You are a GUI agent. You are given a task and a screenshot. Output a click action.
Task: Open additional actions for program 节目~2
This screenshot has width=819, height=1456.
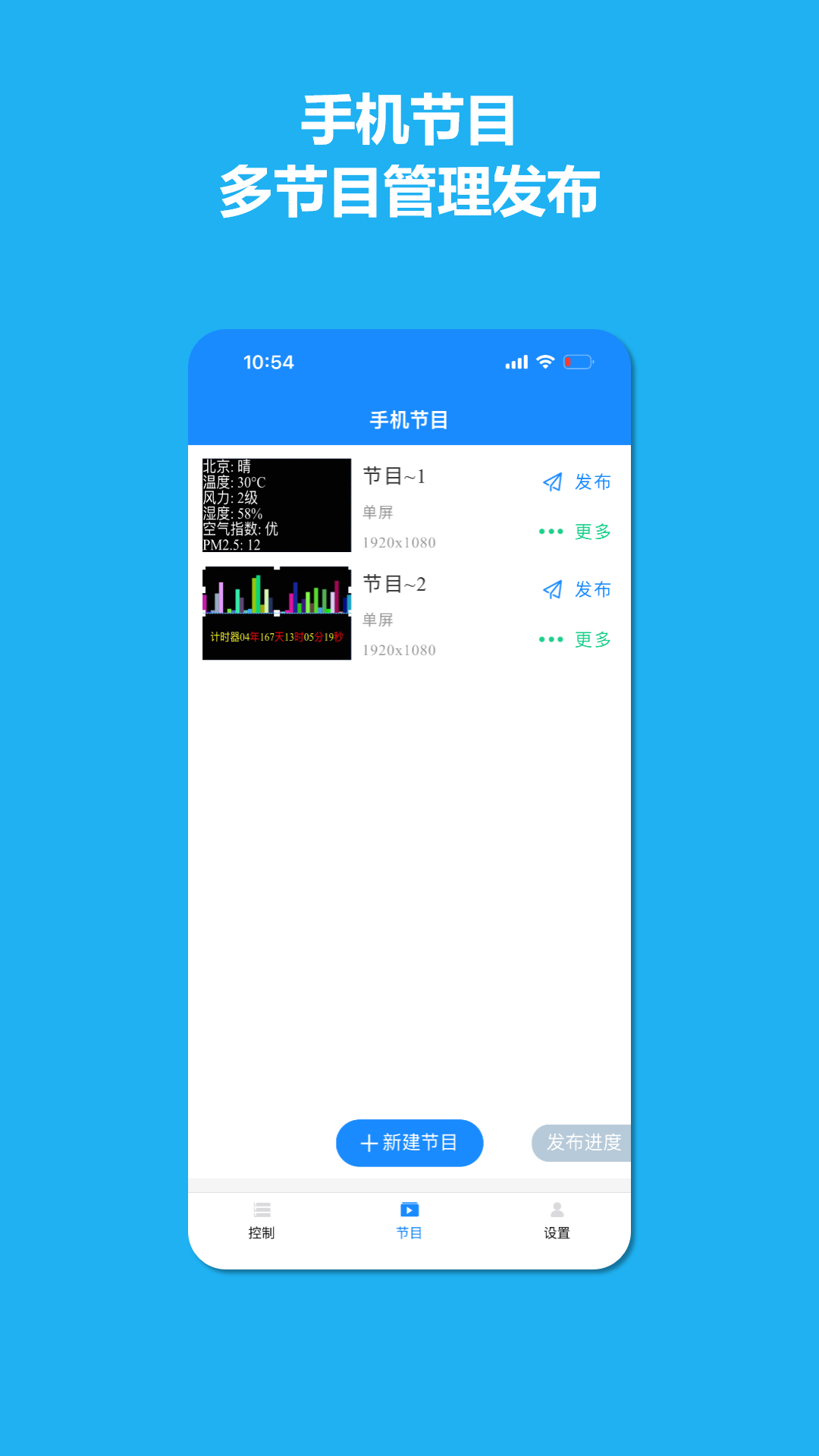573,639
